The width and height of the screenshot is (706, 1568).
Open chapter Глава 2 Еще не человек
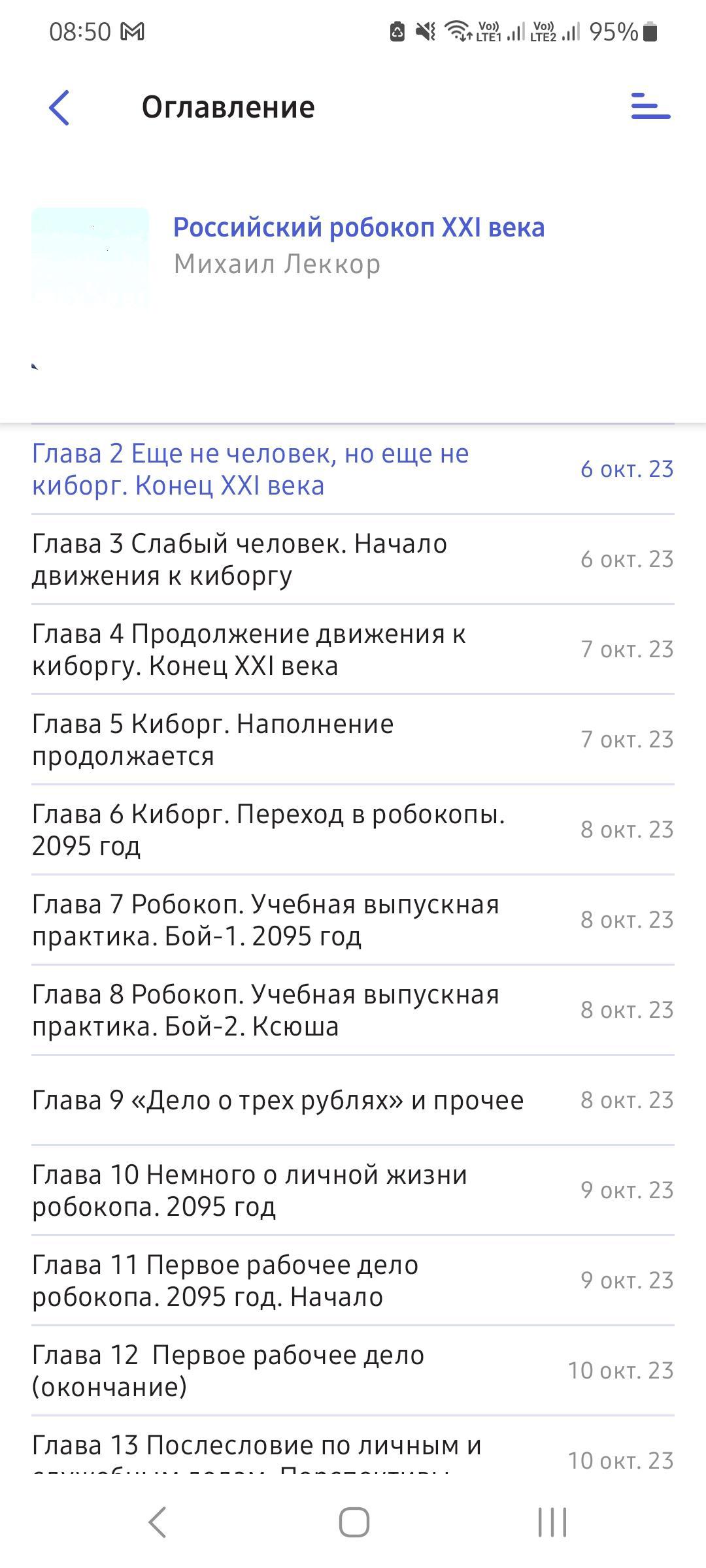(x=250, y=469)
